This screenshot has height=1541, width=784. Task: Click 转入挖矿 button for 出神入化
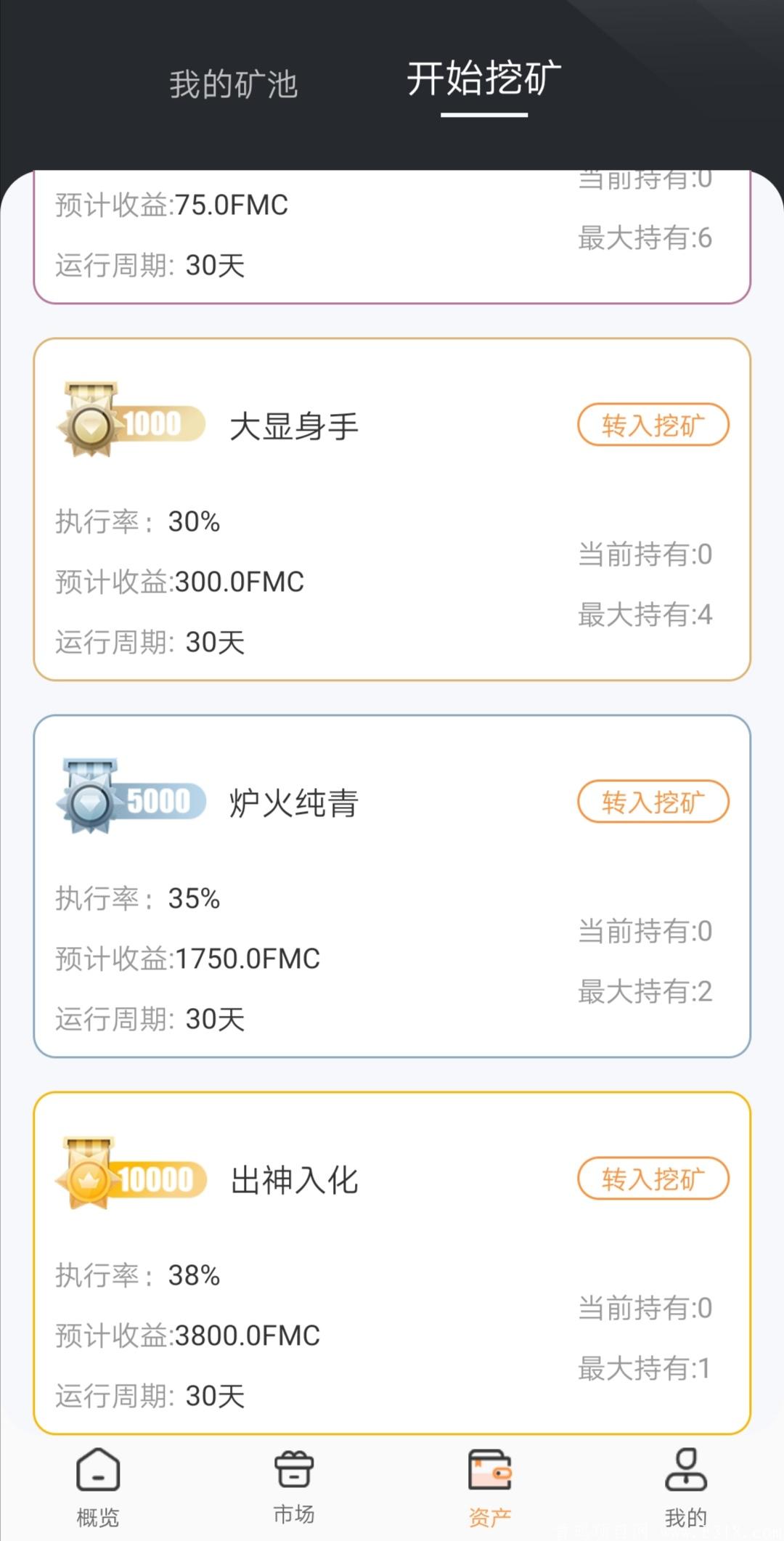(x=652, y=1178)
